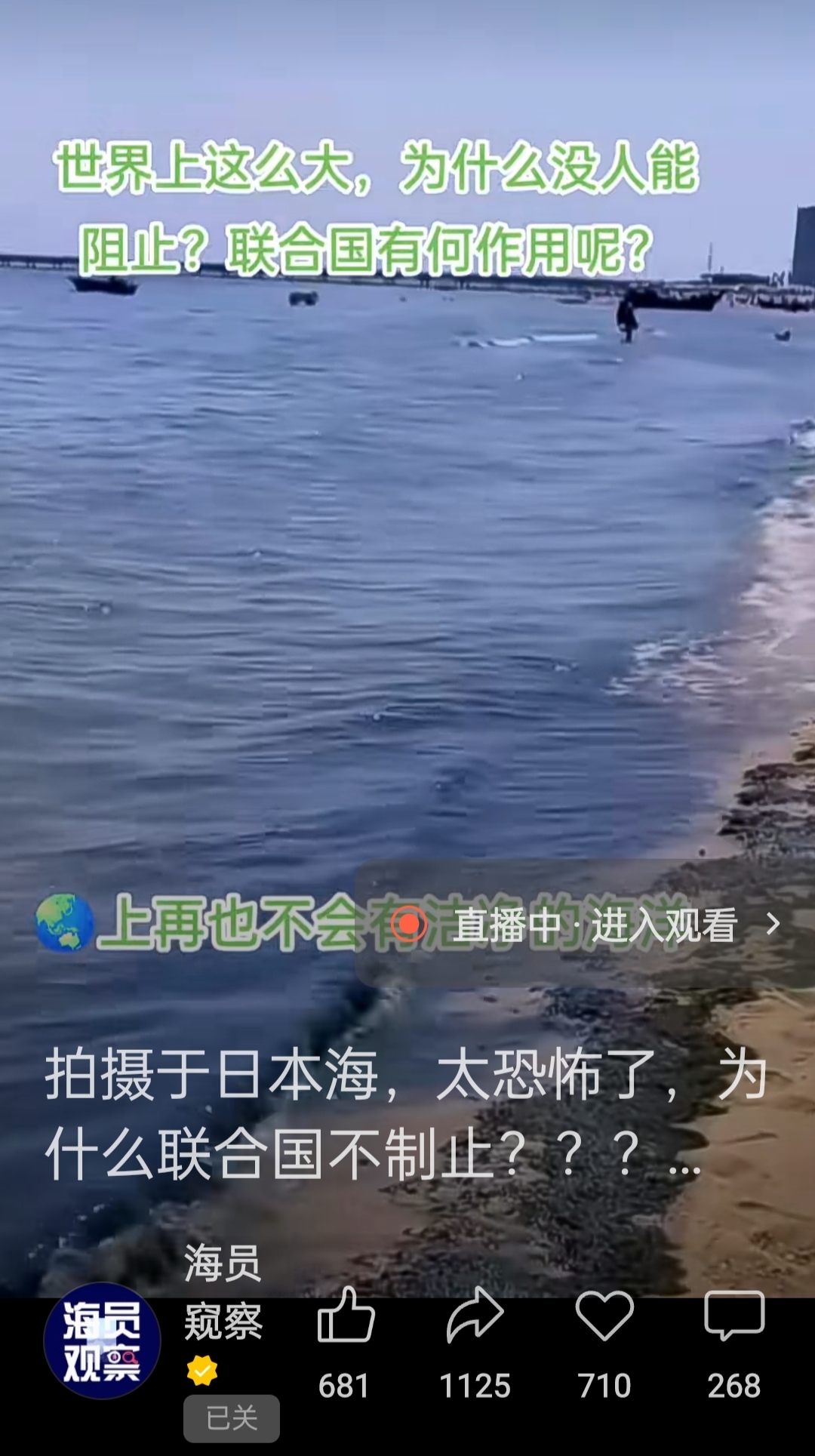Enter the live stream via 直播中·进入观看
Screen dimensions: 815x1456
click(x=585, y=924)
